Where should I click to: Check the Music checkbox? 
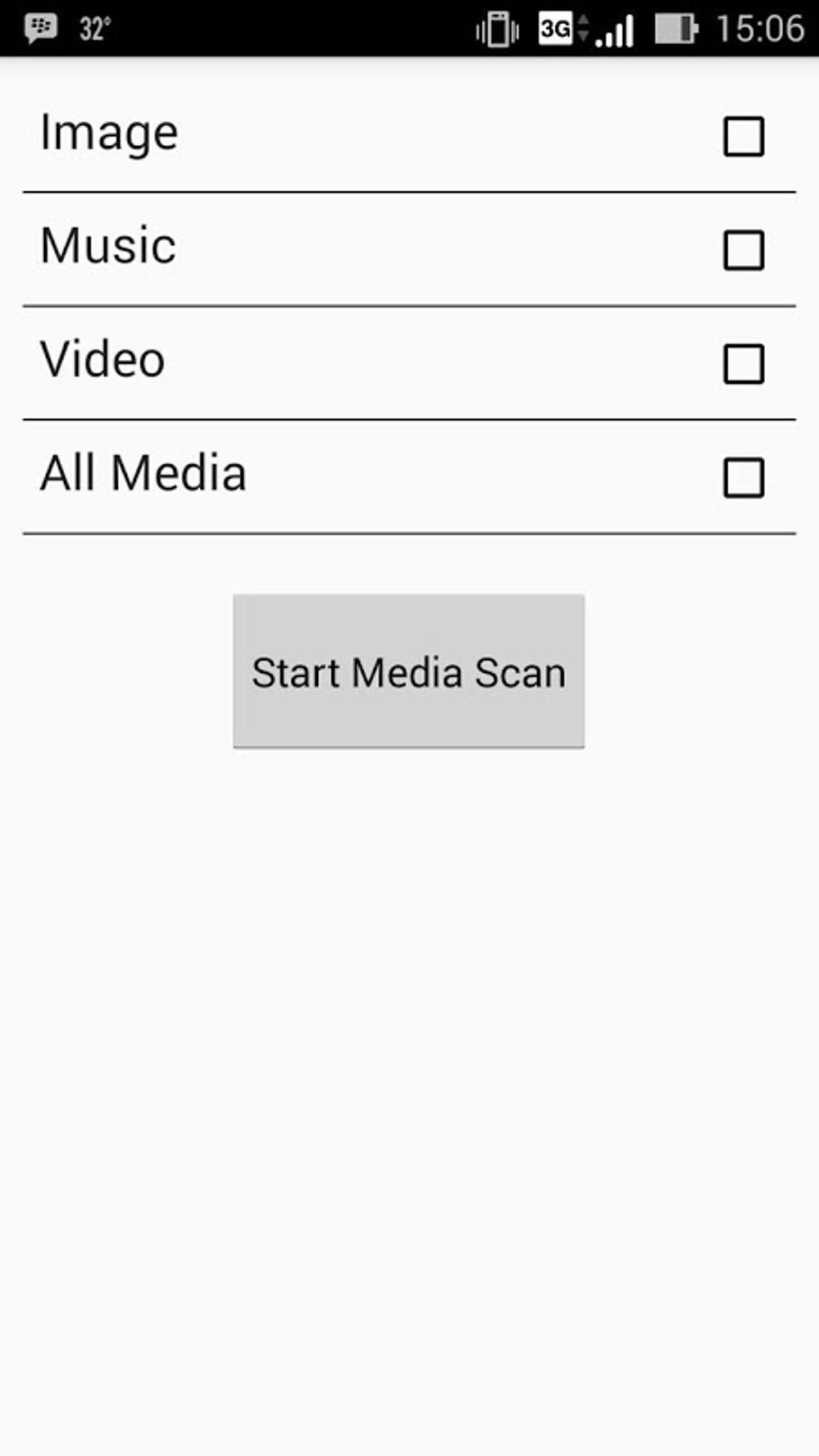point(744,251)
